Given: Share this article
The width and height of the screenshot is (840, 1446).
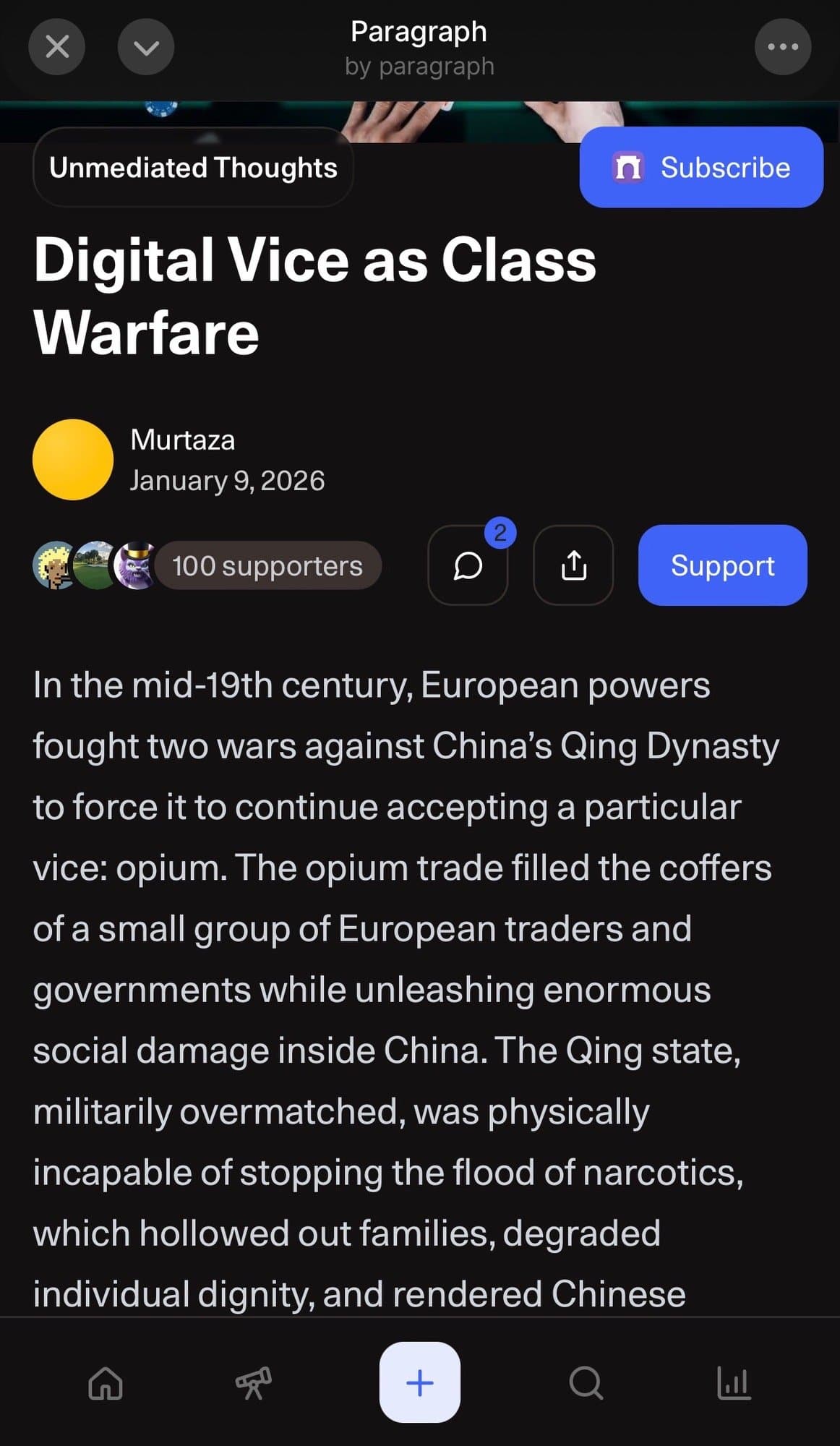Looking at the screenshot, I should pyautogui.click(x=573, y=566).
